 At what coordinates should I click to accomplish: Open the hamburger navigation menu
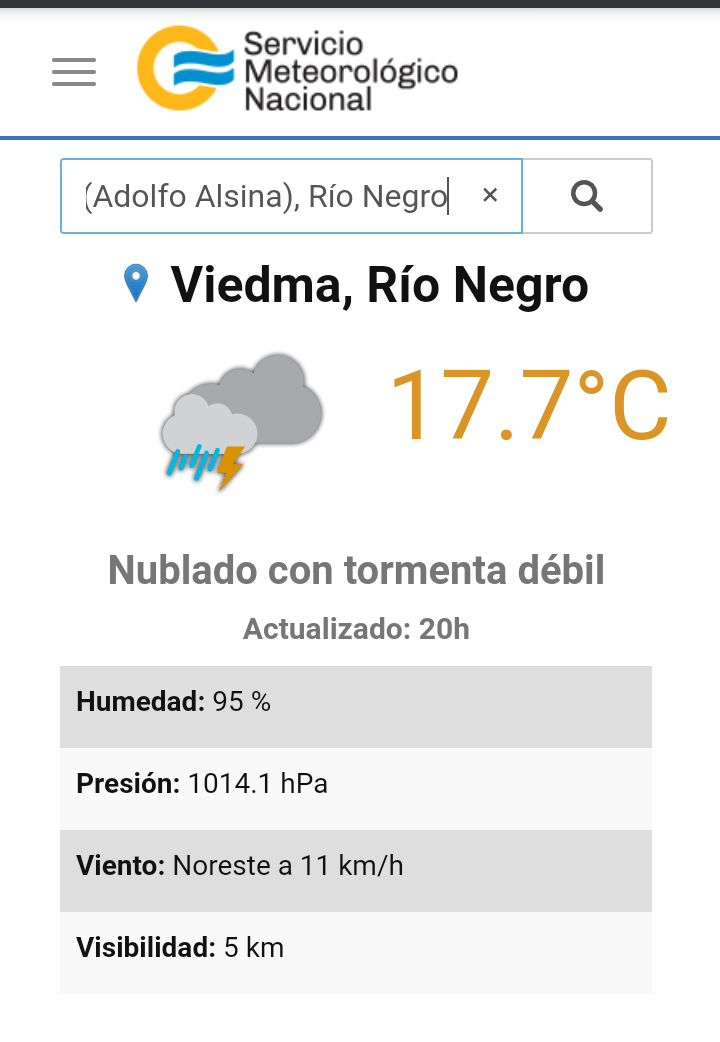[74, 72]
